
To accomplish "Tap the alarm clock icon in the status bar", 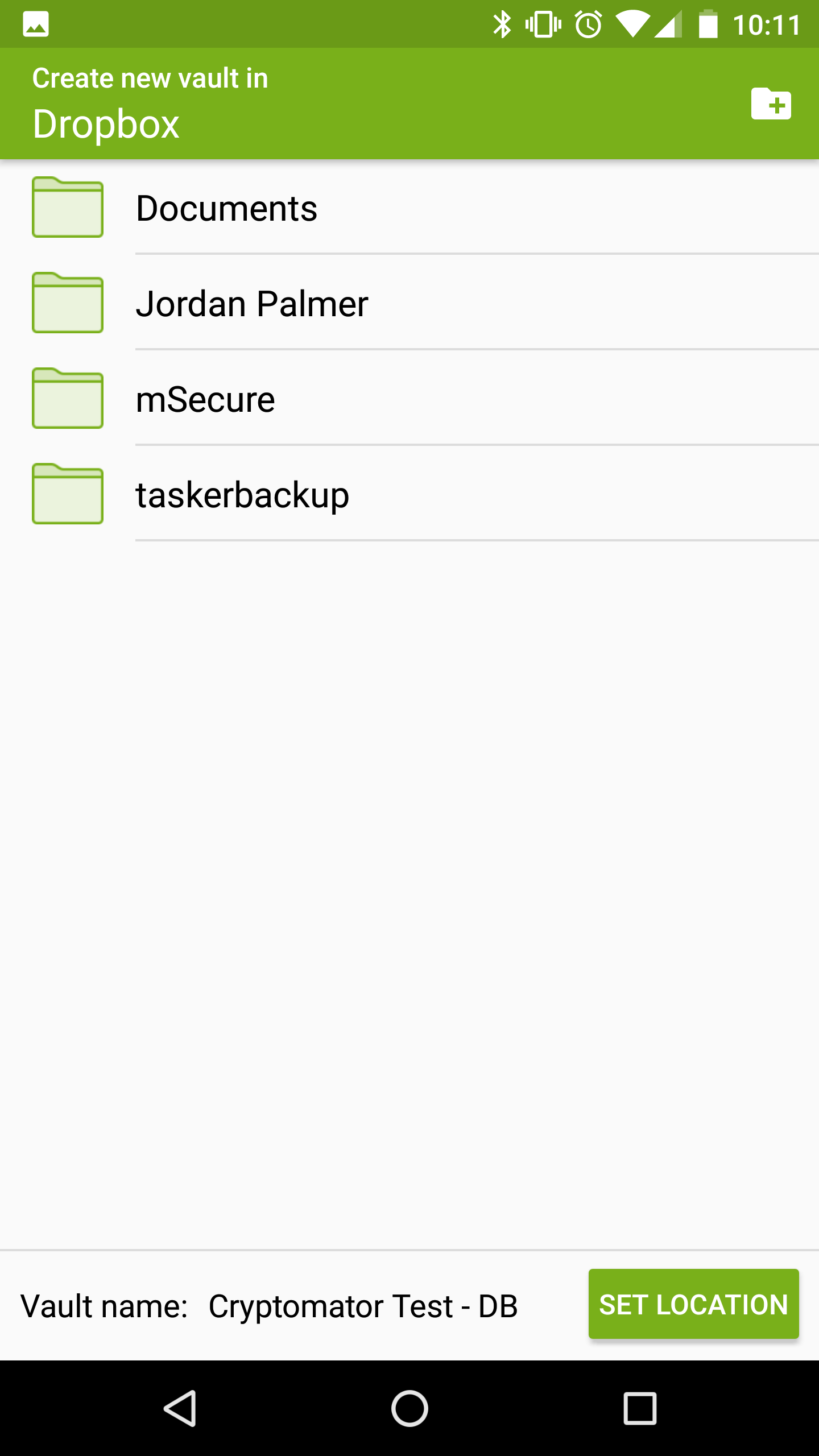I will 589,24.
